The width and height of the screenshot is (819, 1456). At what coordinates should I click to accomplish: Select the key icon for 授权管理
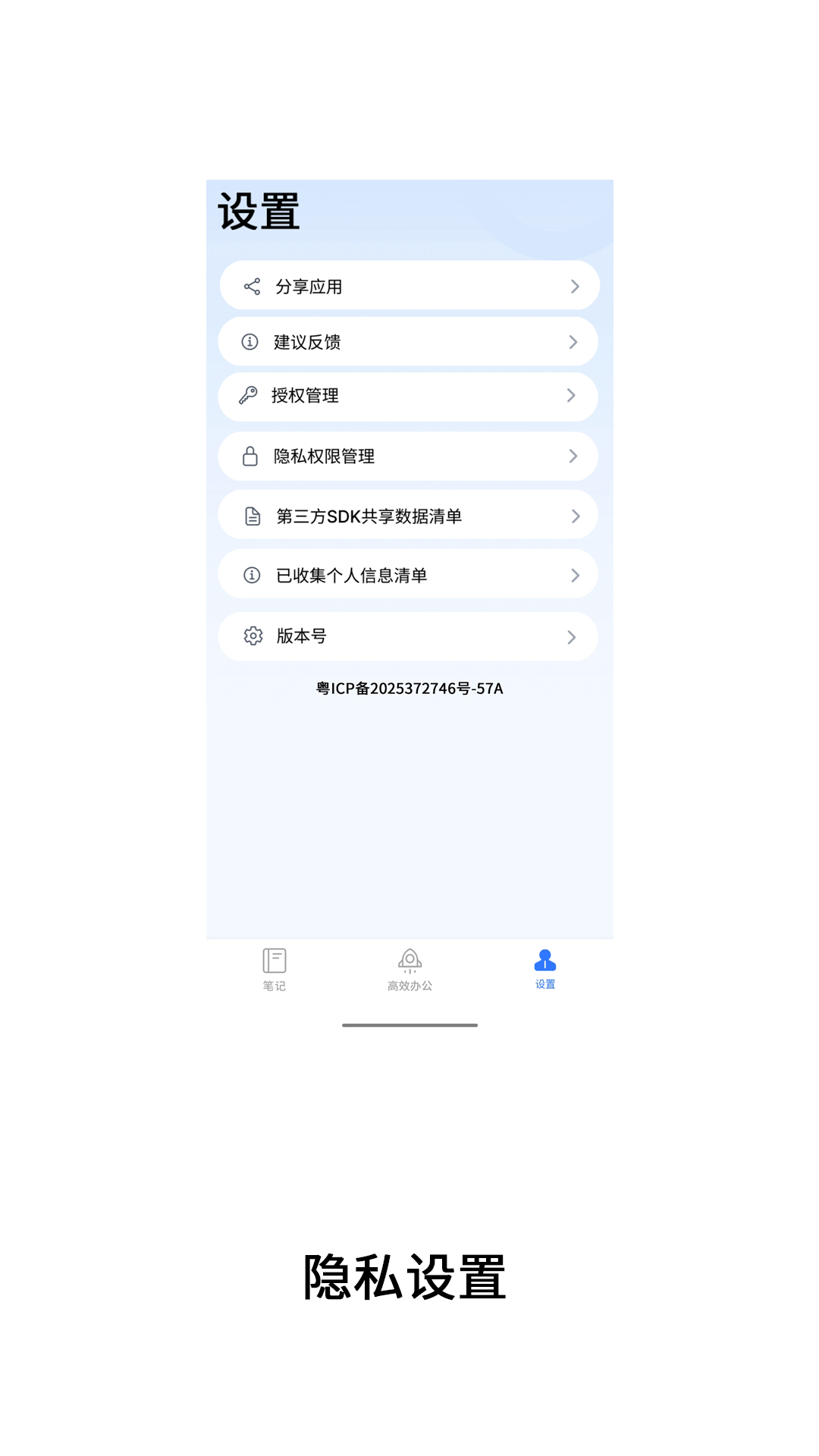coord(250,397)
